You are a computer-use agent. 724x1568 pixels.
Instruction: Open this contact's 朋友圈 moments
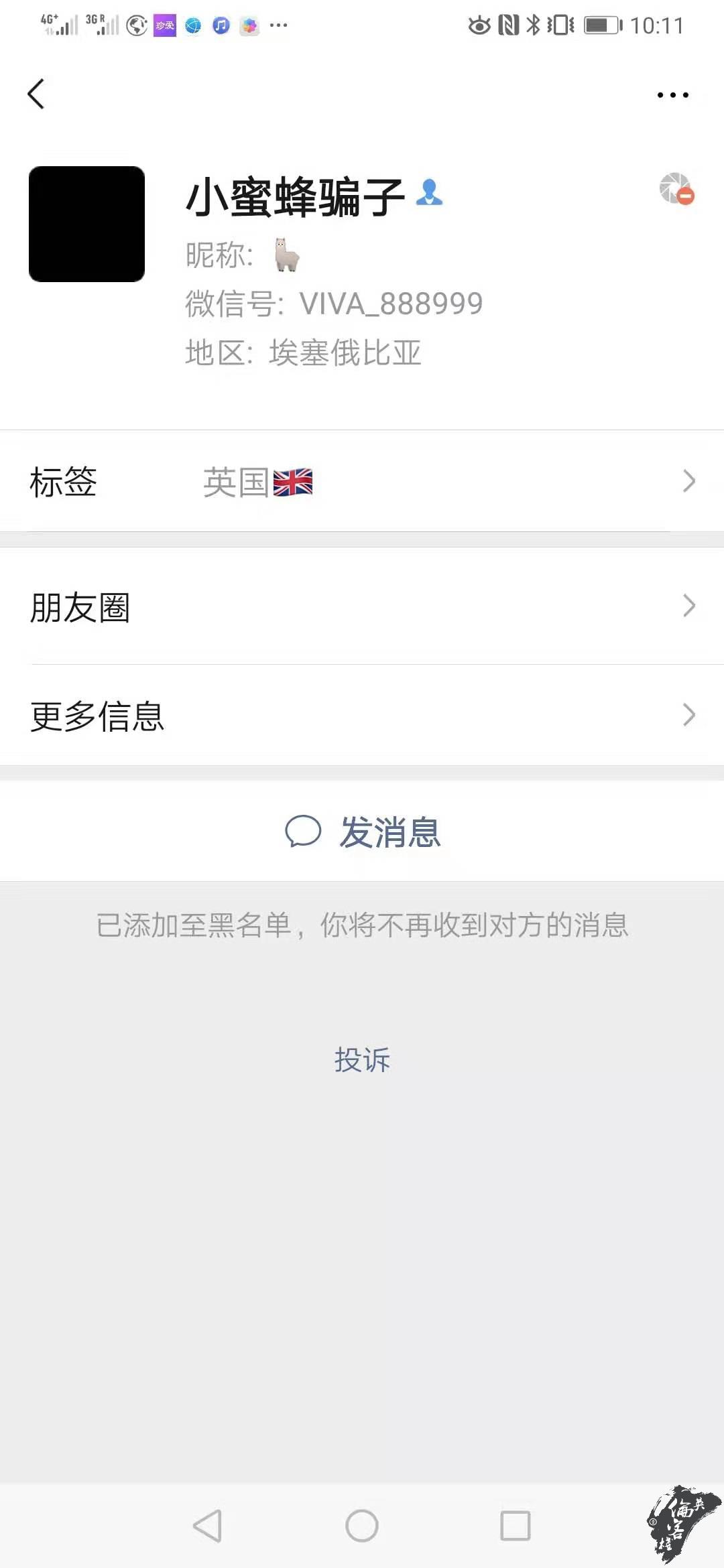click(x=362, y=606)
